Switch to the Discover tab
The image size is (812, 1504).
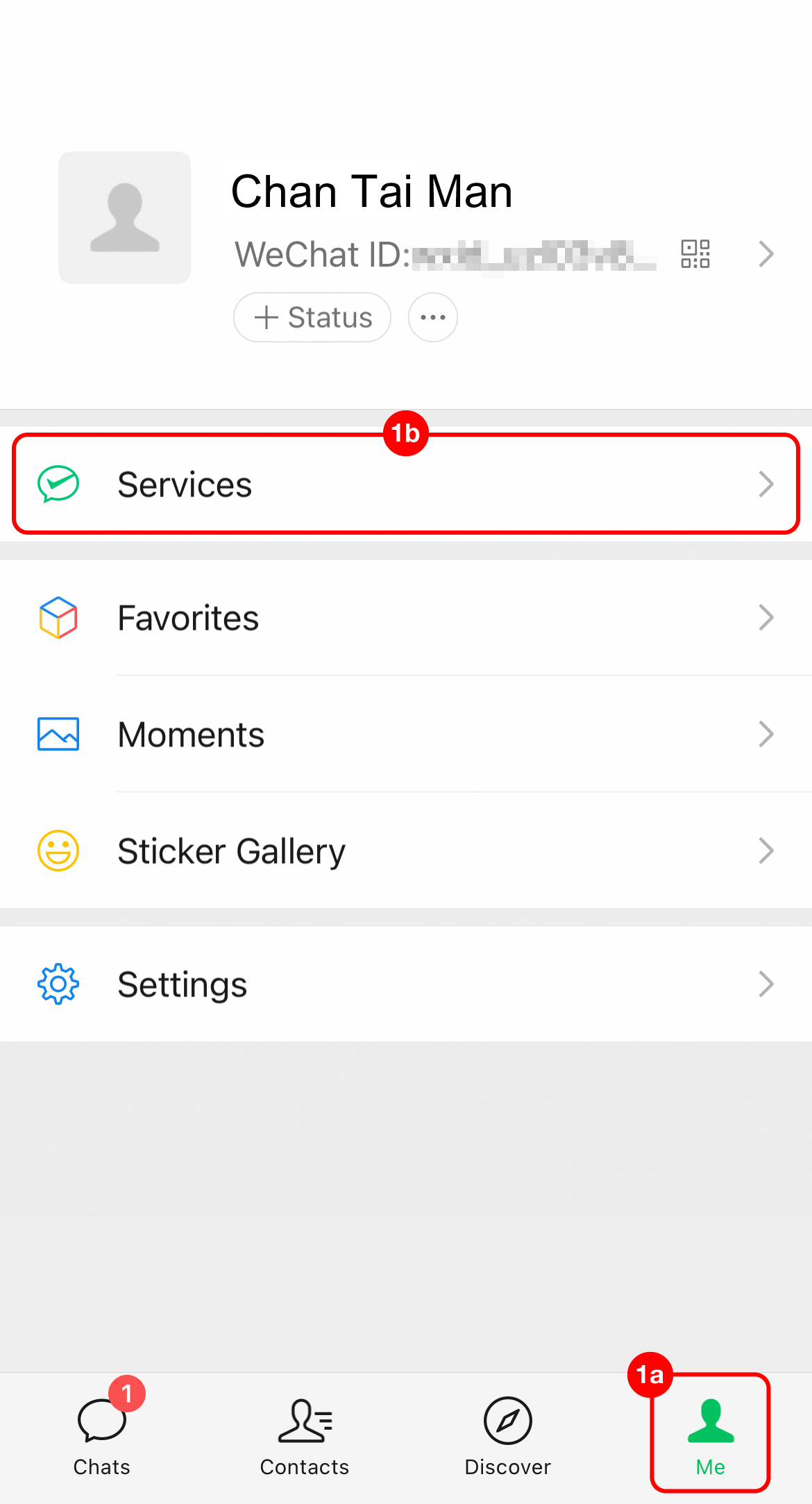pyautogui.click(x=508, y=1437)
